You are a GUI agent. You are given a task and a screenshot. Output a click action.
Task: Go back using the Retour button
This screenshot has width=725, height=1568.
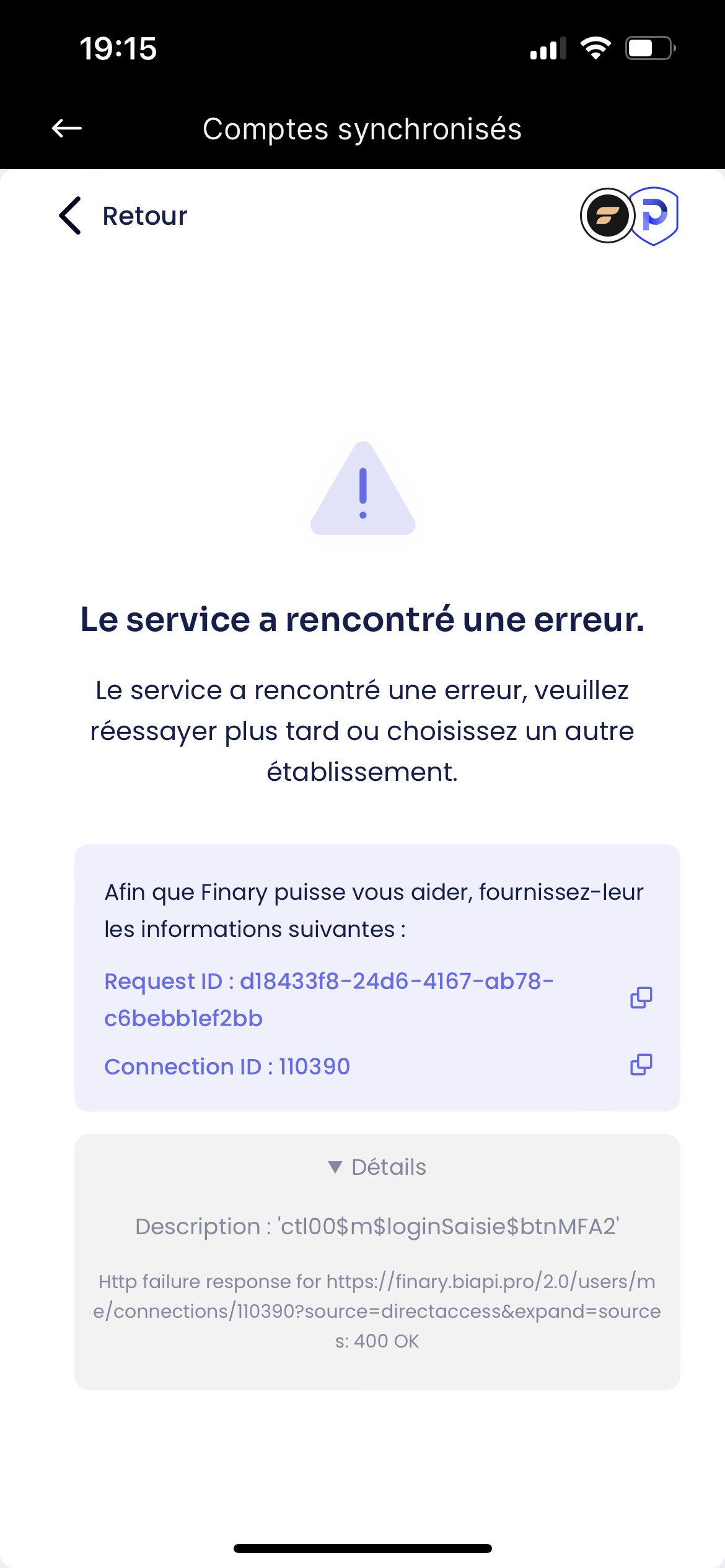[123, 216]
